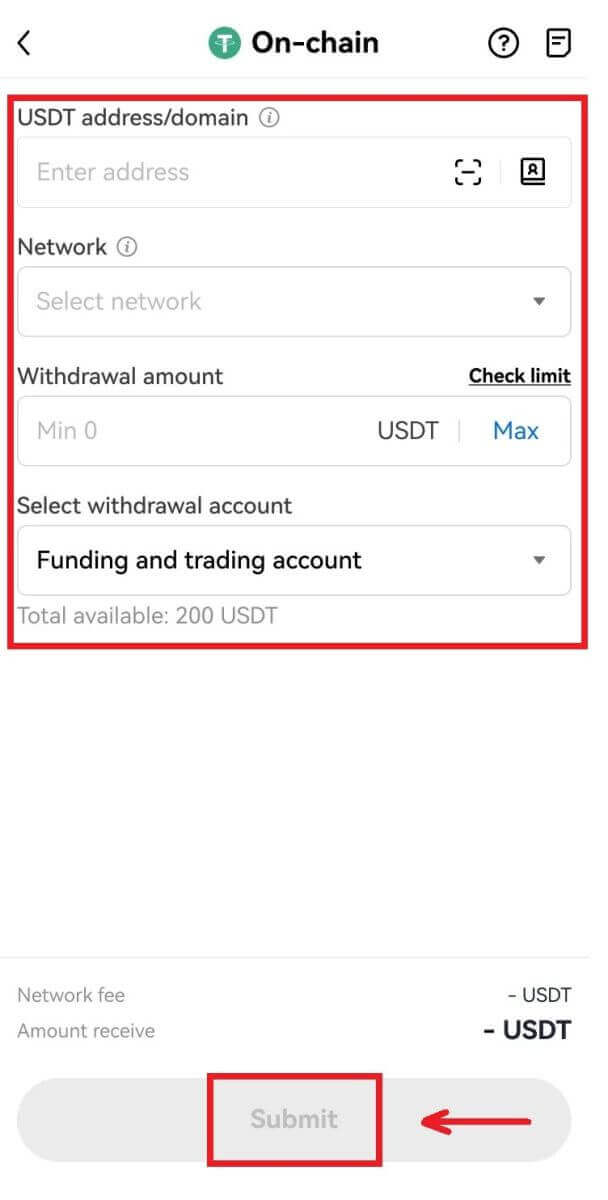Viewport: 608px width, 1200px height.
Task: Go back using the top-left arrow
Action: click(x=26, y=43)
